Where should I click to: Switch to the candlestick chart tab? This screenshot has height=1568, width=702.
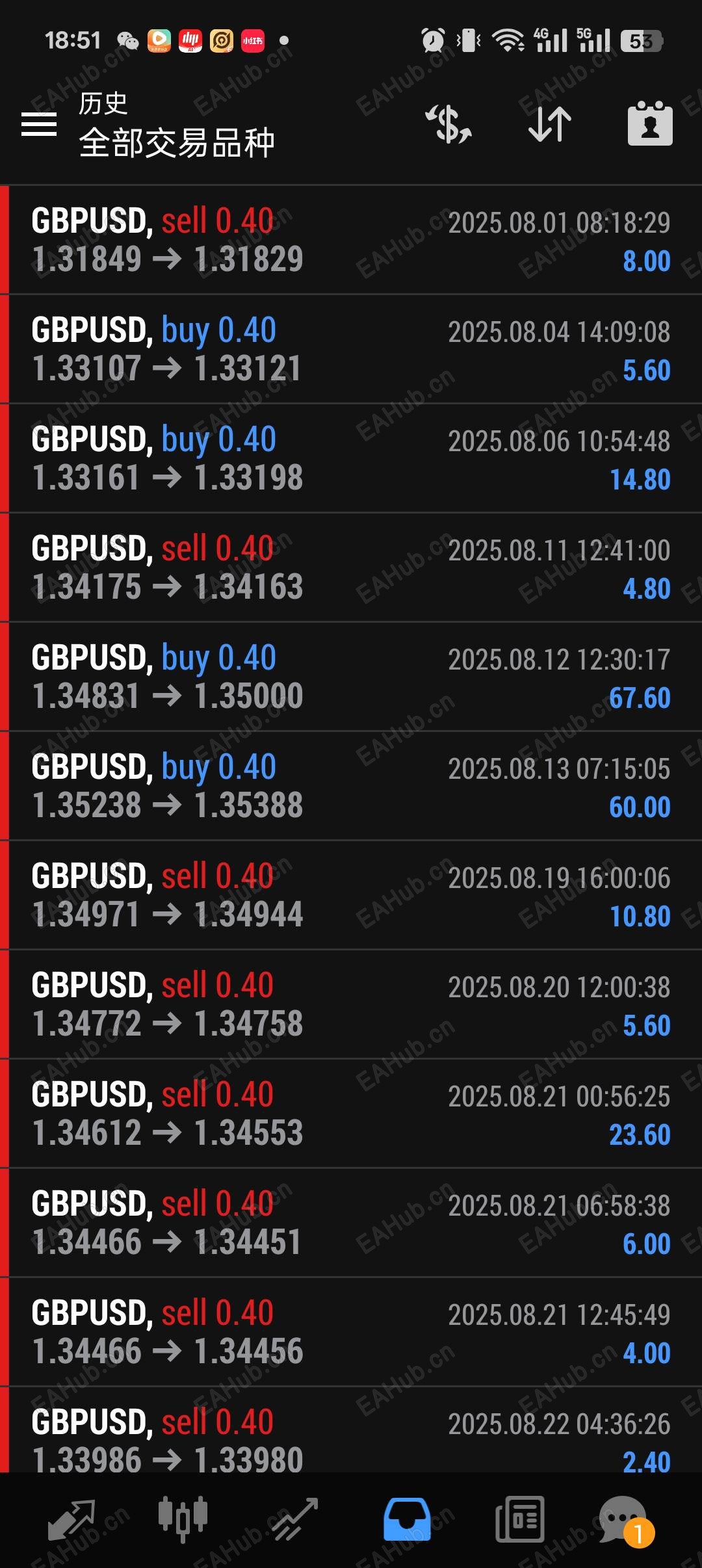coord(183,1520)
